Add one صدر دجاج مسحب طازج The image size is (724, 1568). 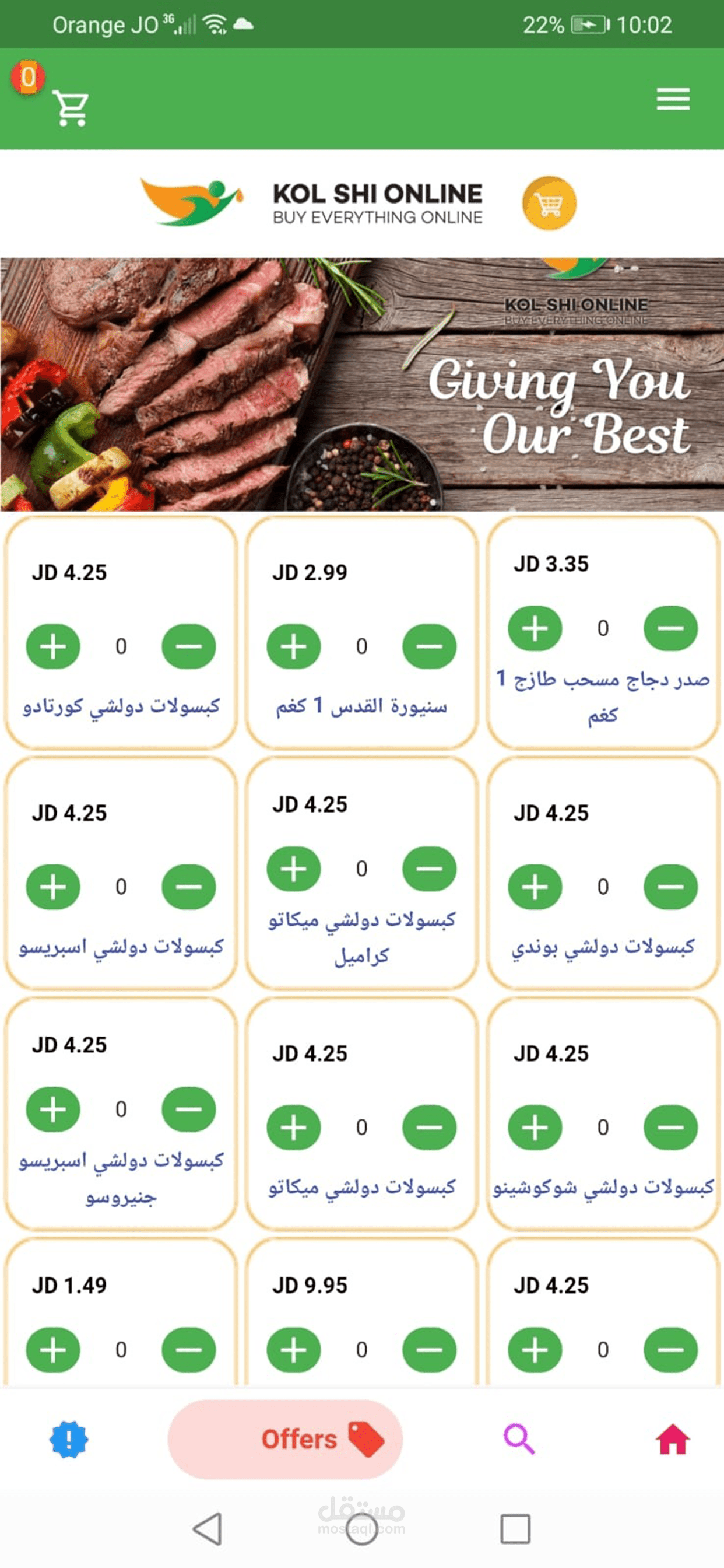[535, 628]
